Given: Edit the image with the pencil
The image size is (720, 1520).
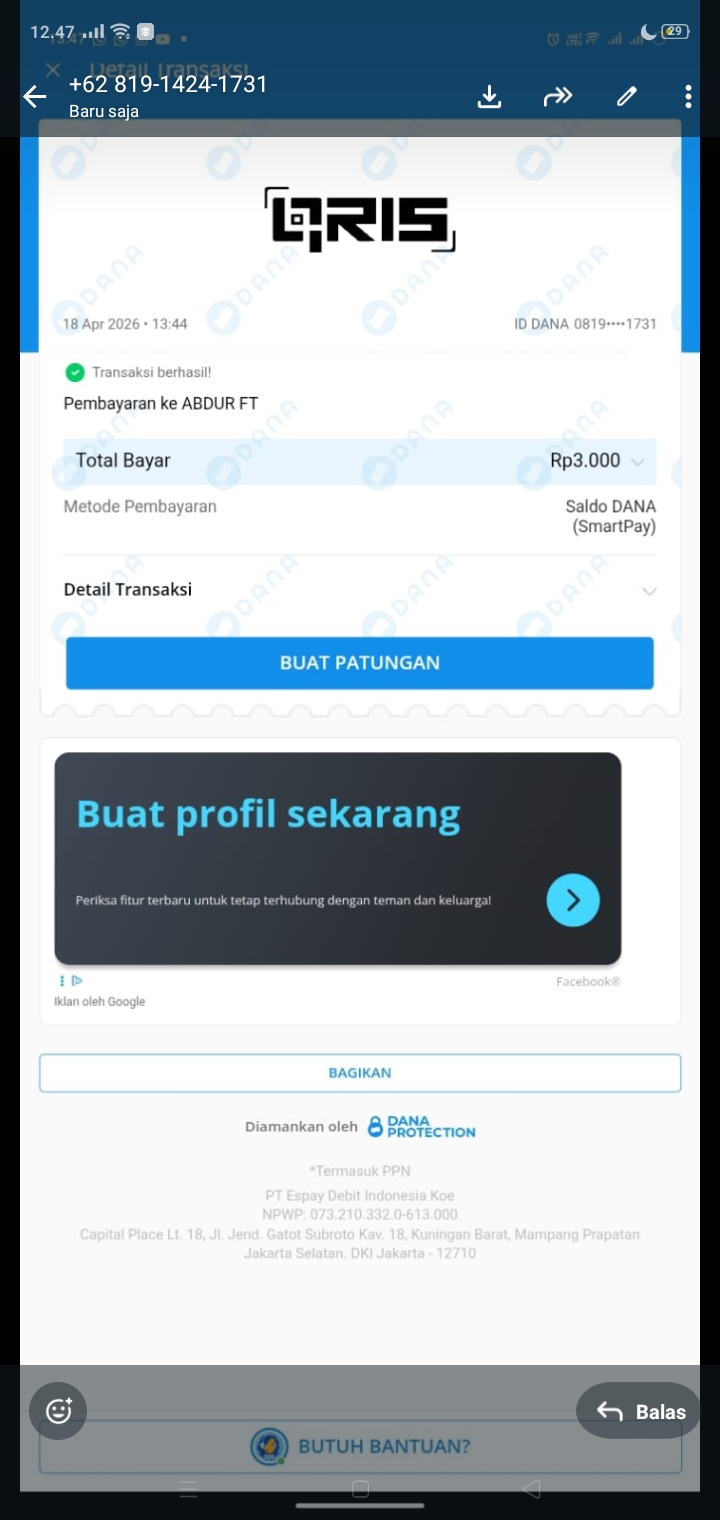Looking at the screenshot, I should point(627,96).
